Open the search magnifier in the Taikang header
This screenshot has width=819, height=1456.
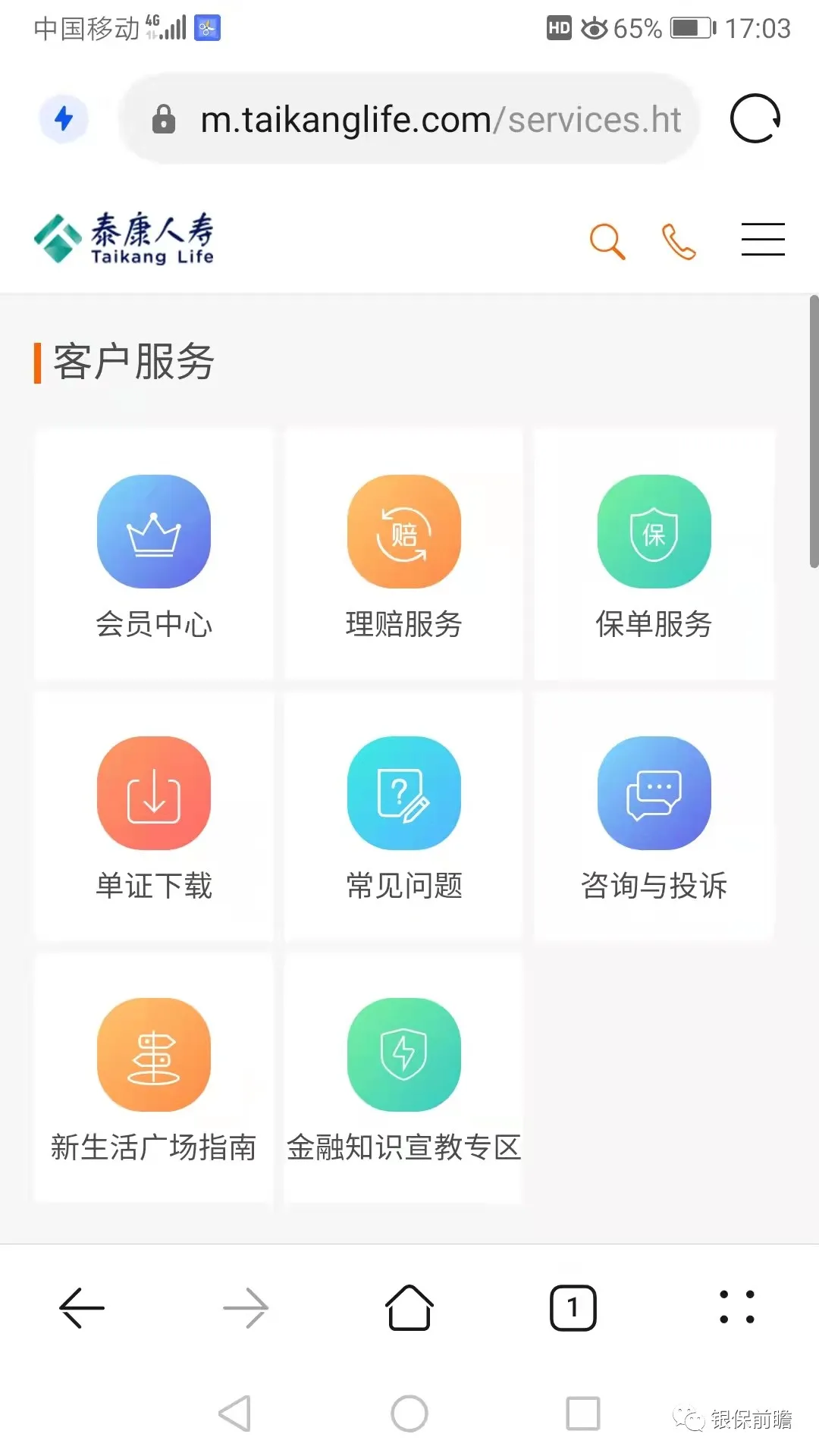tap(607, 241)
